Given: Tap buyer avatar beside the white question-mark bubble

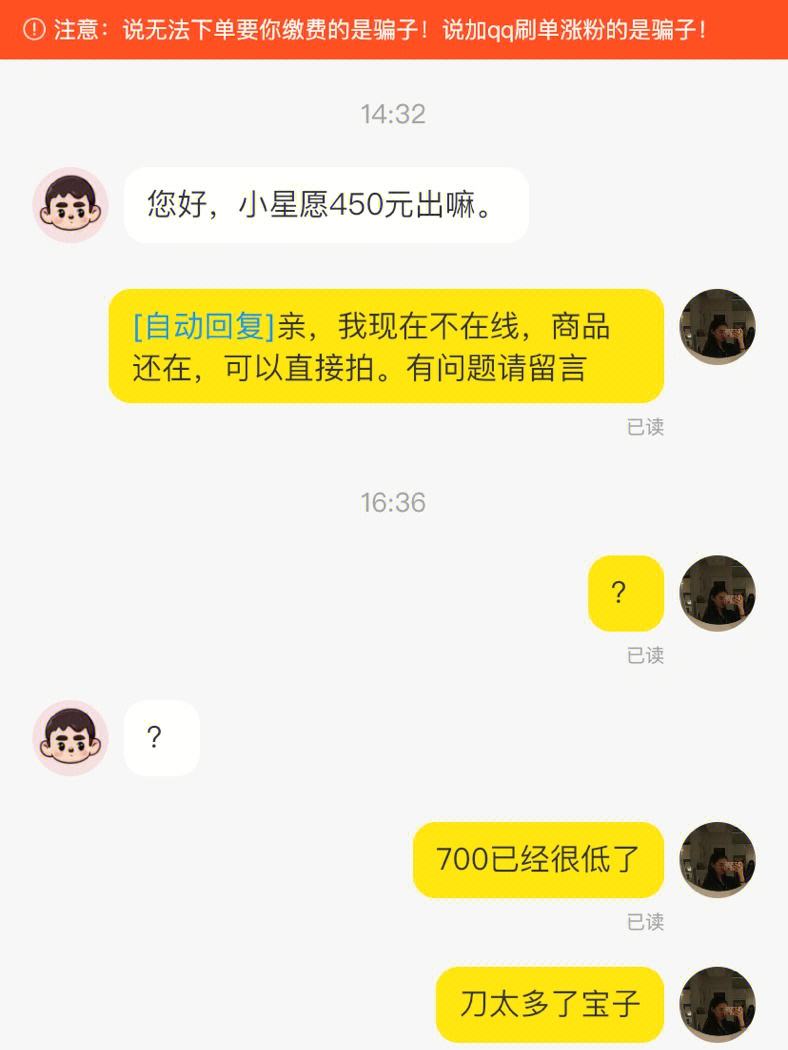Looking at the screenshot, I should coord(70,738).
